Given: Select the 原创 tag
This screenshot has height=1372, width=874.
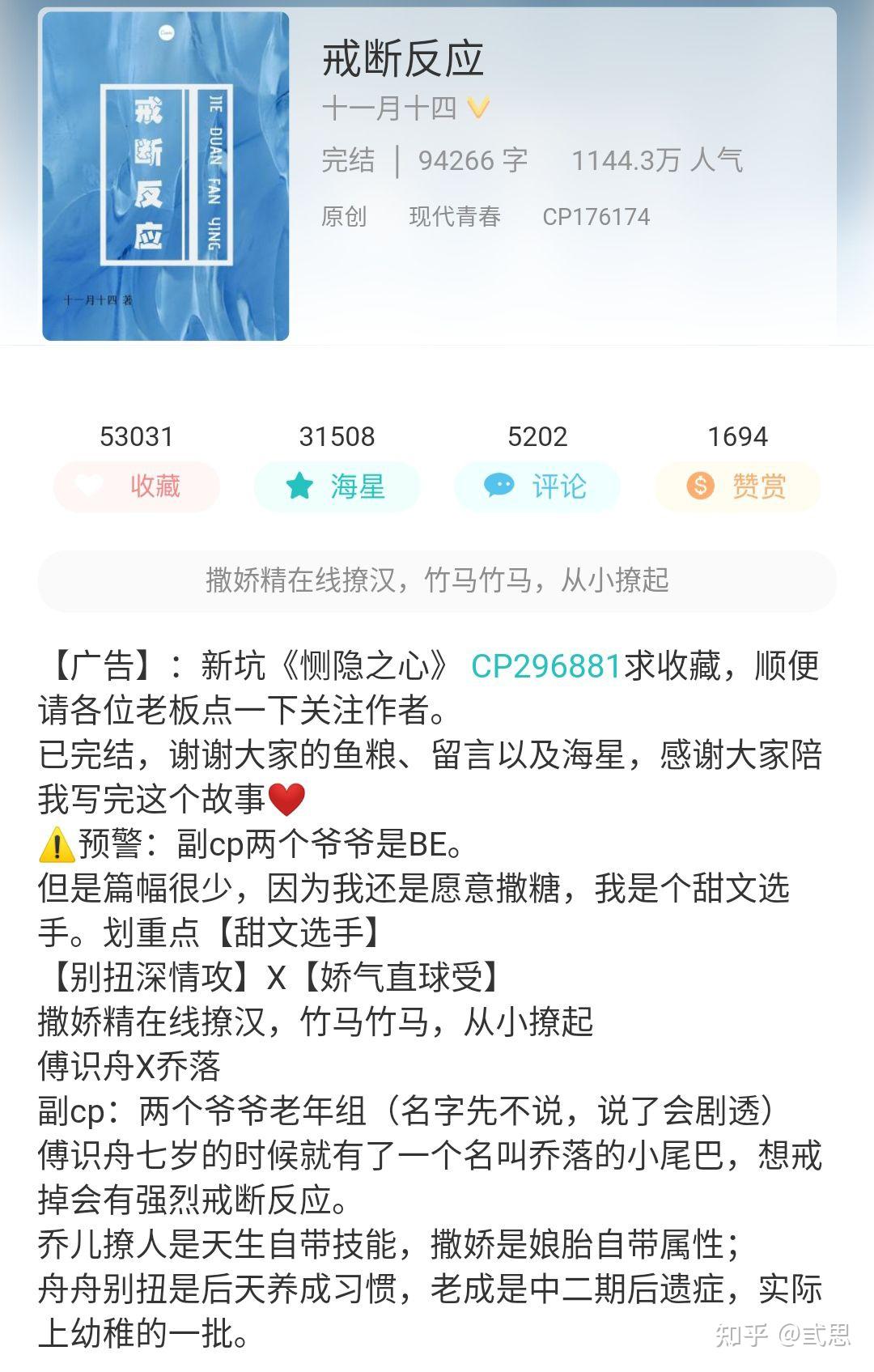Looking at the screenshot, I should pyautogui.click(x=343, y=216).
